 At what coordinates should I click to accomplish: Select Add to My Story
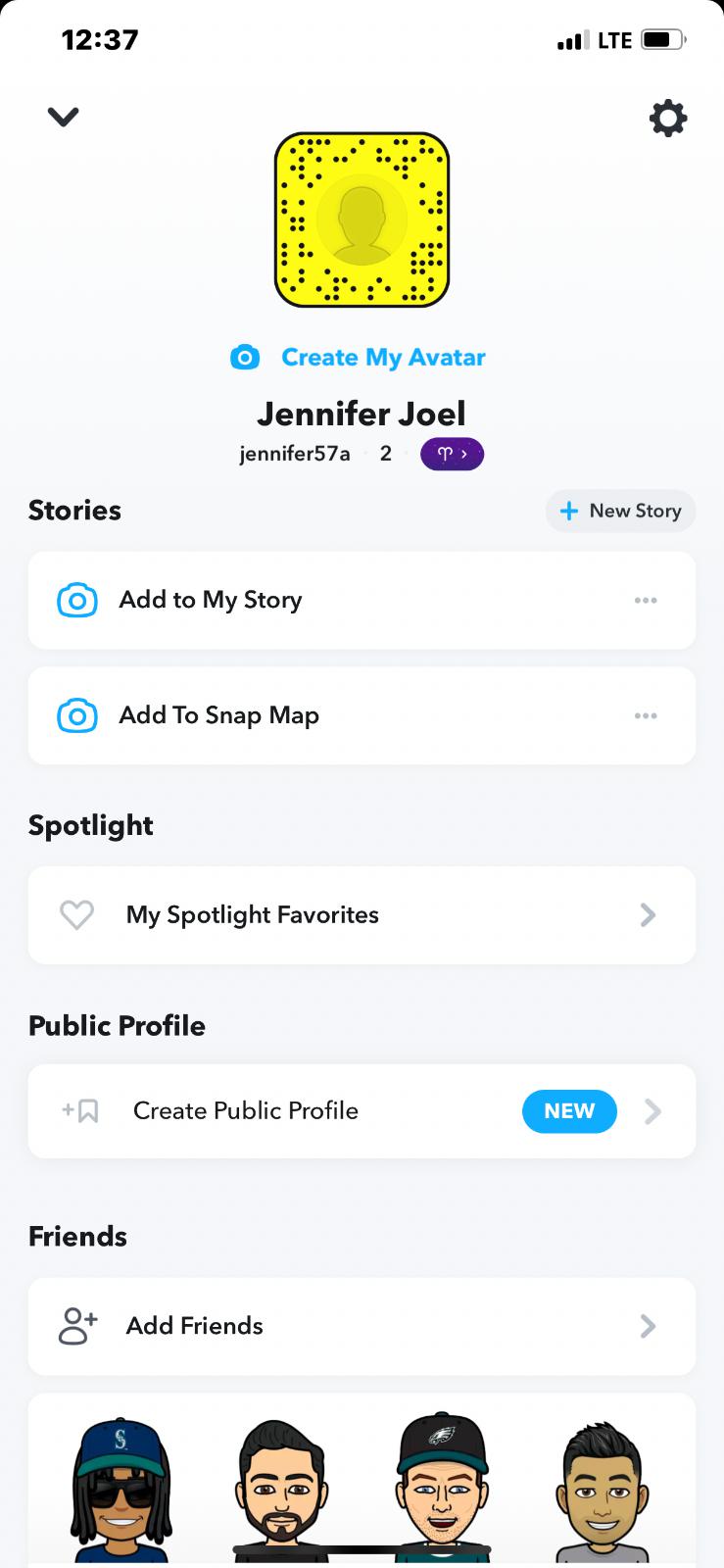pyautogui.click(x=210, y=600)
